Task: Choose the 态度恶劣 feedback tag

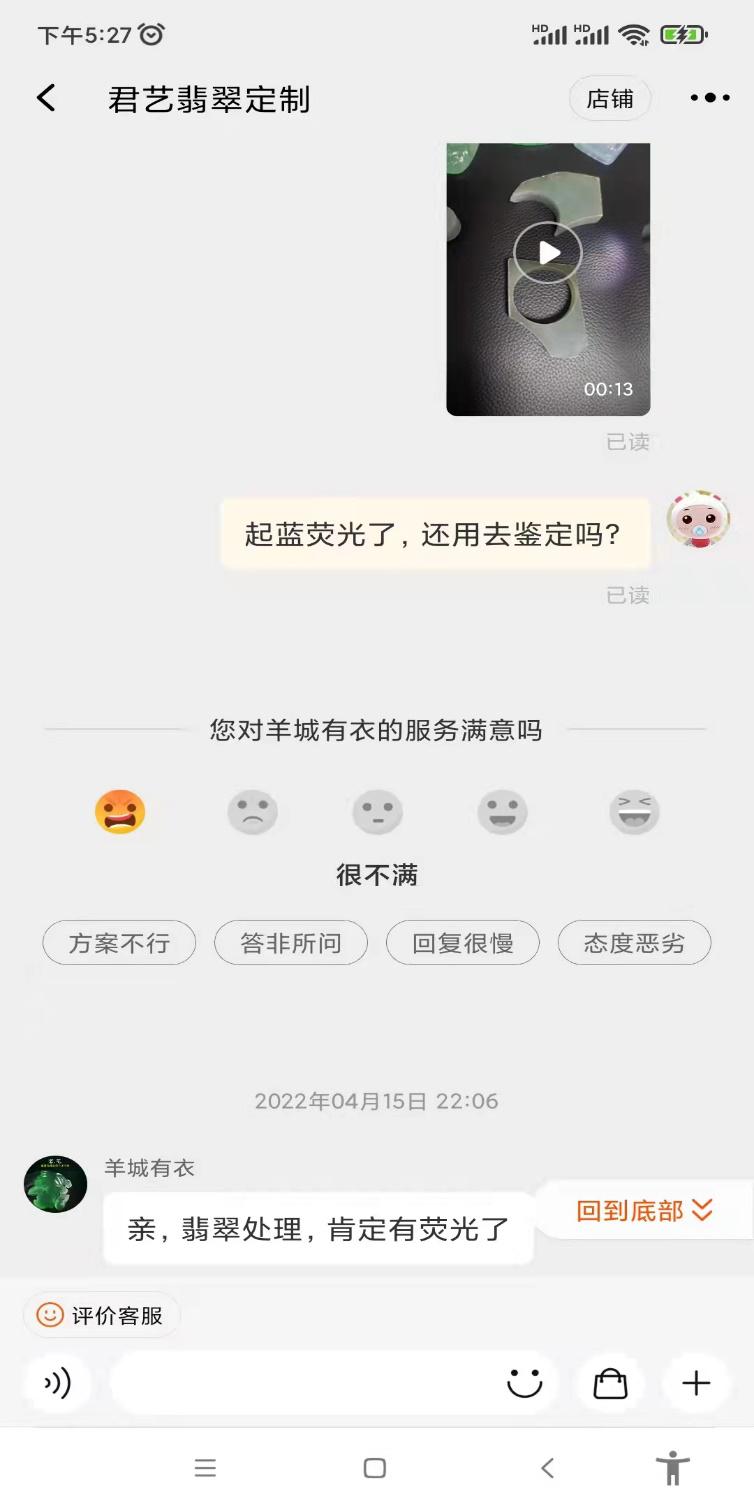Action: click(x=635, y=942)
